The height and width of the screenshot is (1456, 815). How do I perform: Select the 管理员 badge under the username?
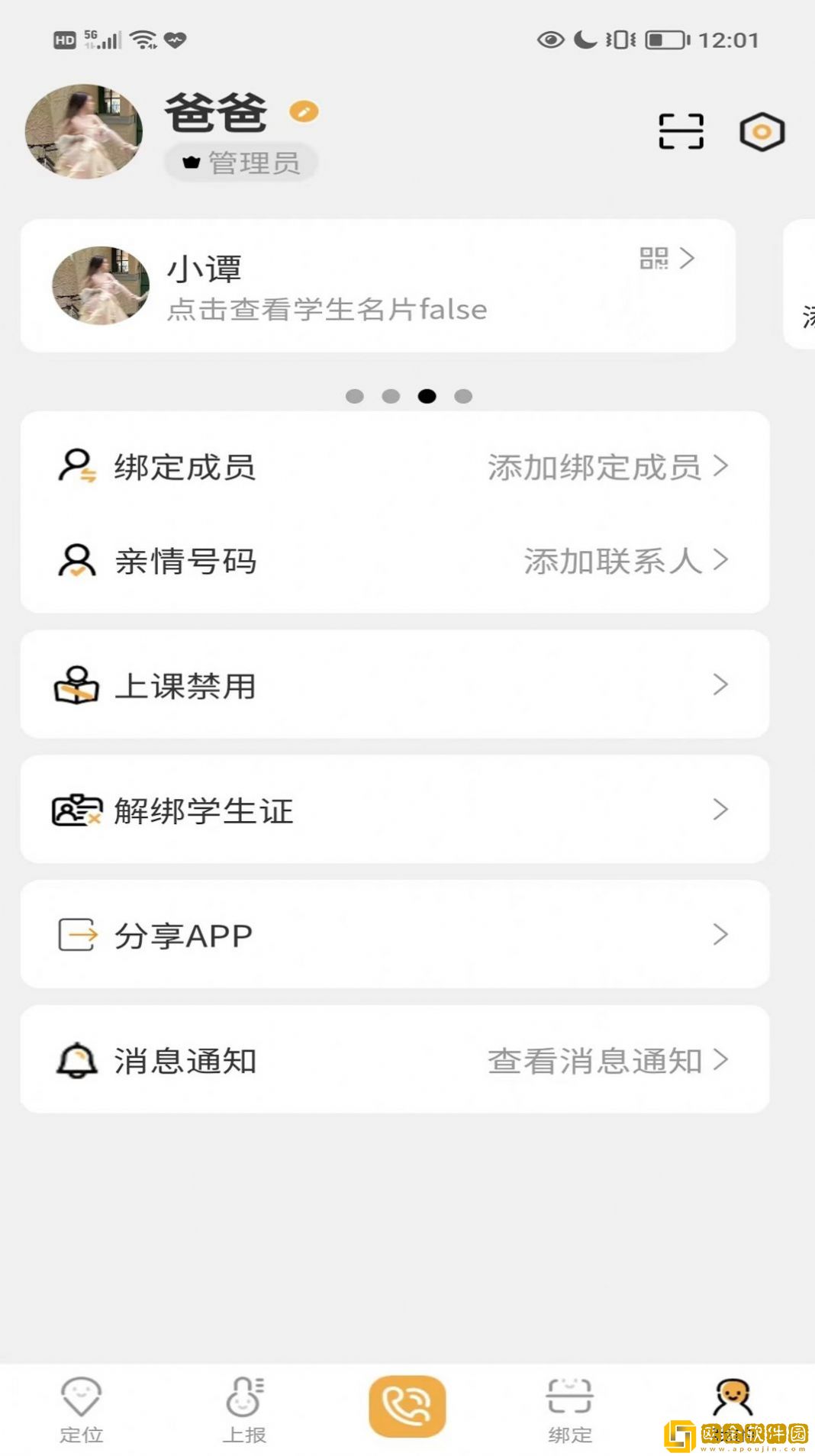point(240,163)
